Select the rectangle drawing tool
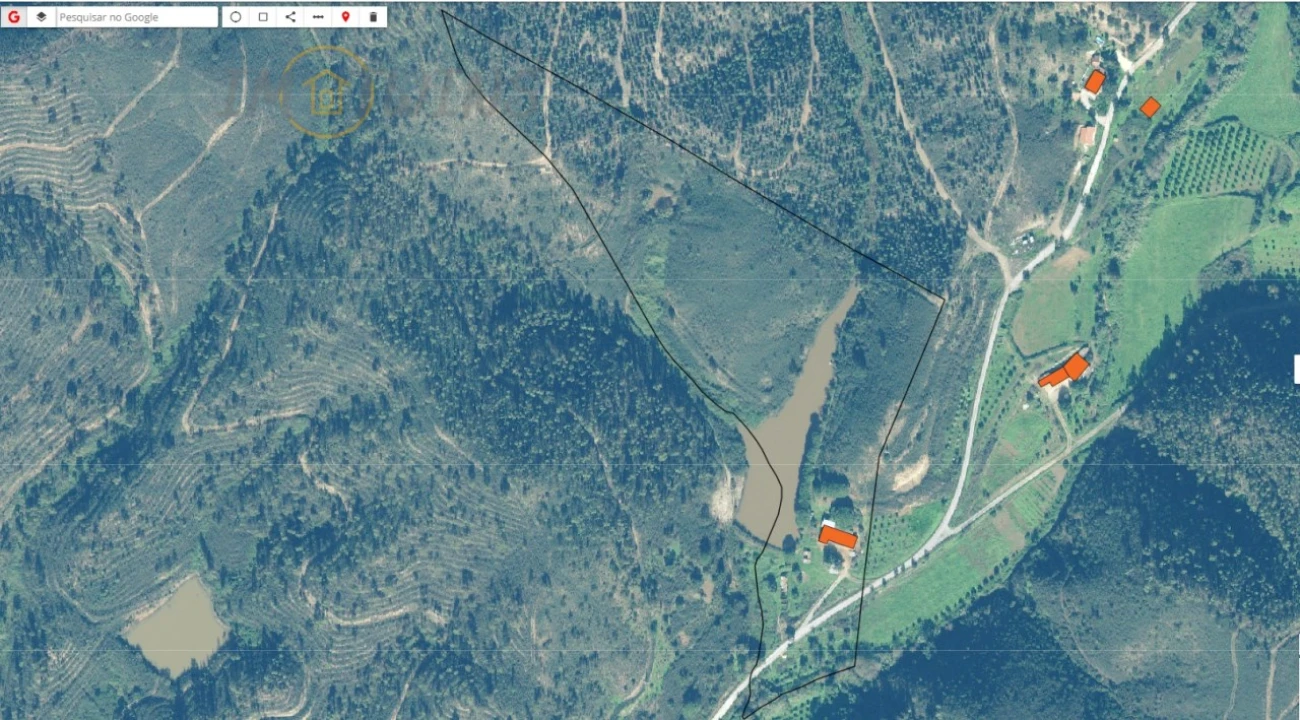 click(263, 17)
